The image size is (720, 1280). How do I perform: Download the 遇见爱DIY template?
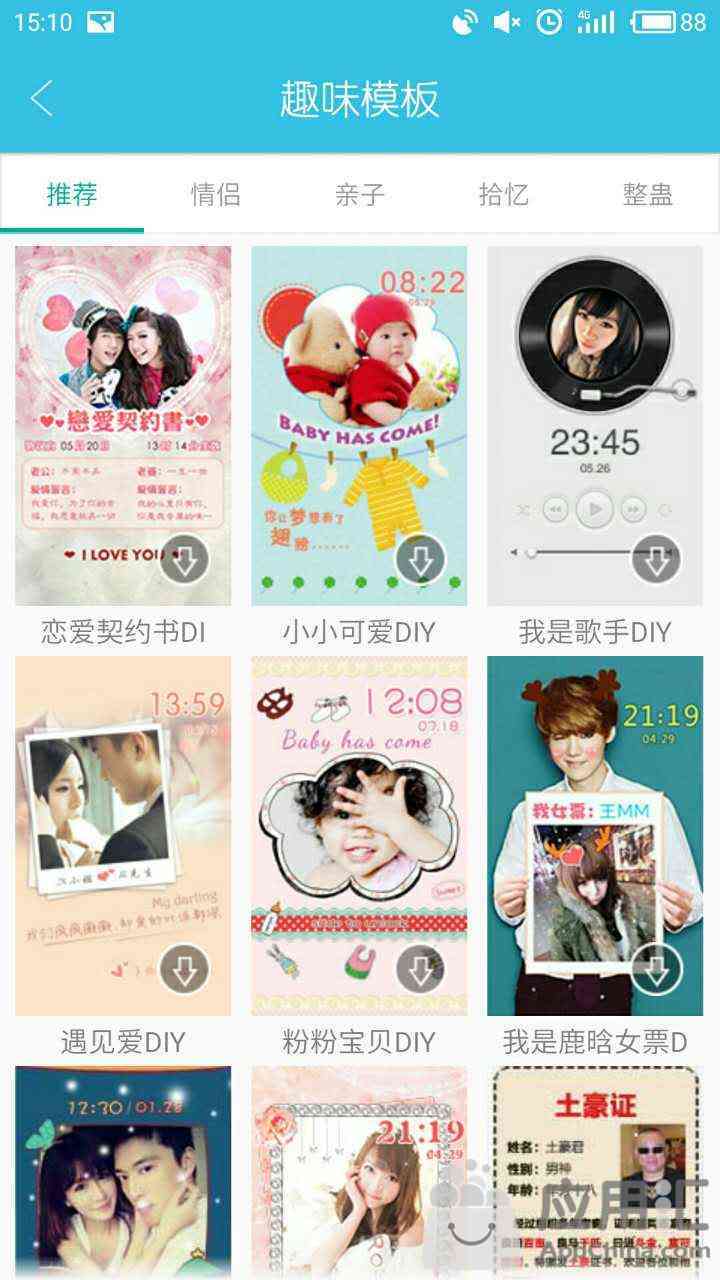pyautogui.click(x=184, y=970)
